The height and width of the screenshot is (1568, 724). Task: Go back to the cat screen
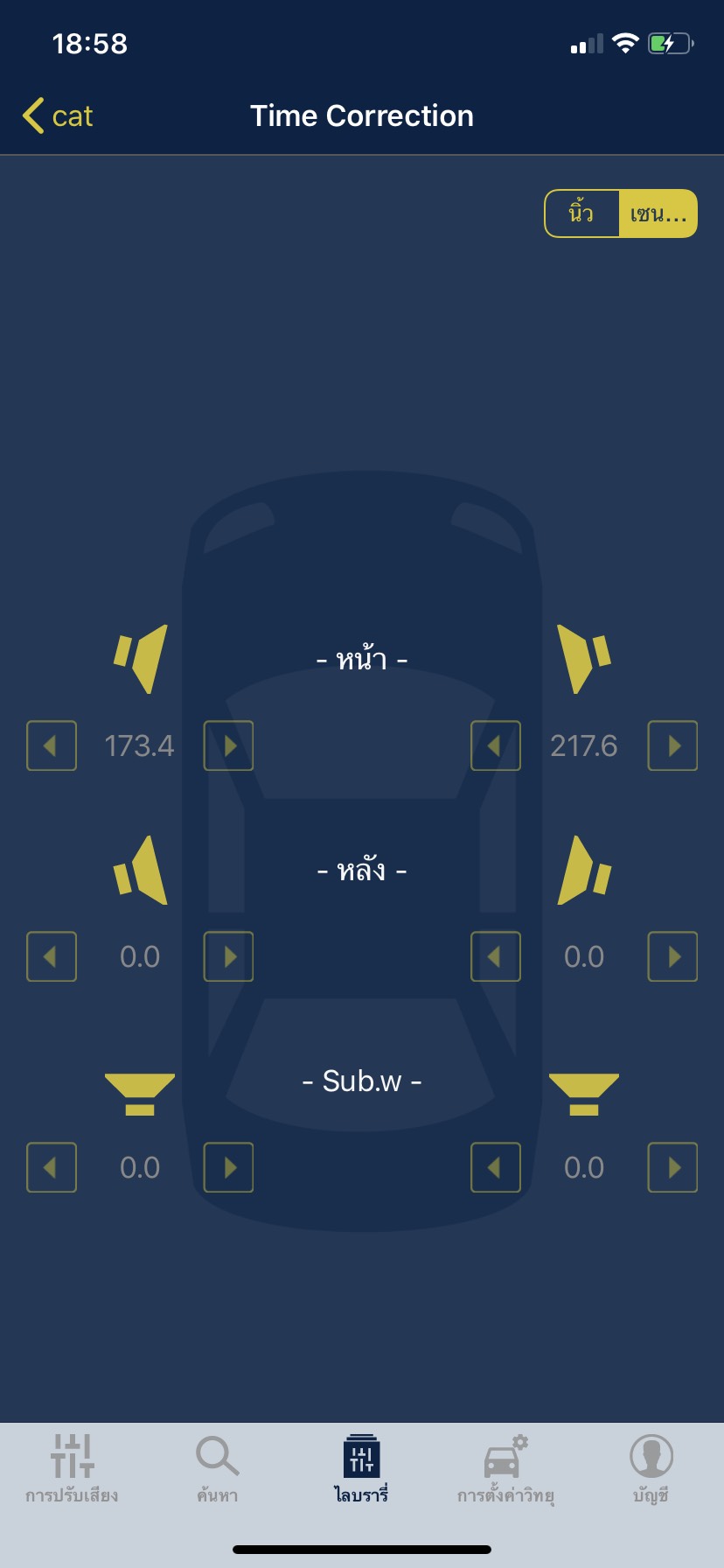[58, 115]
